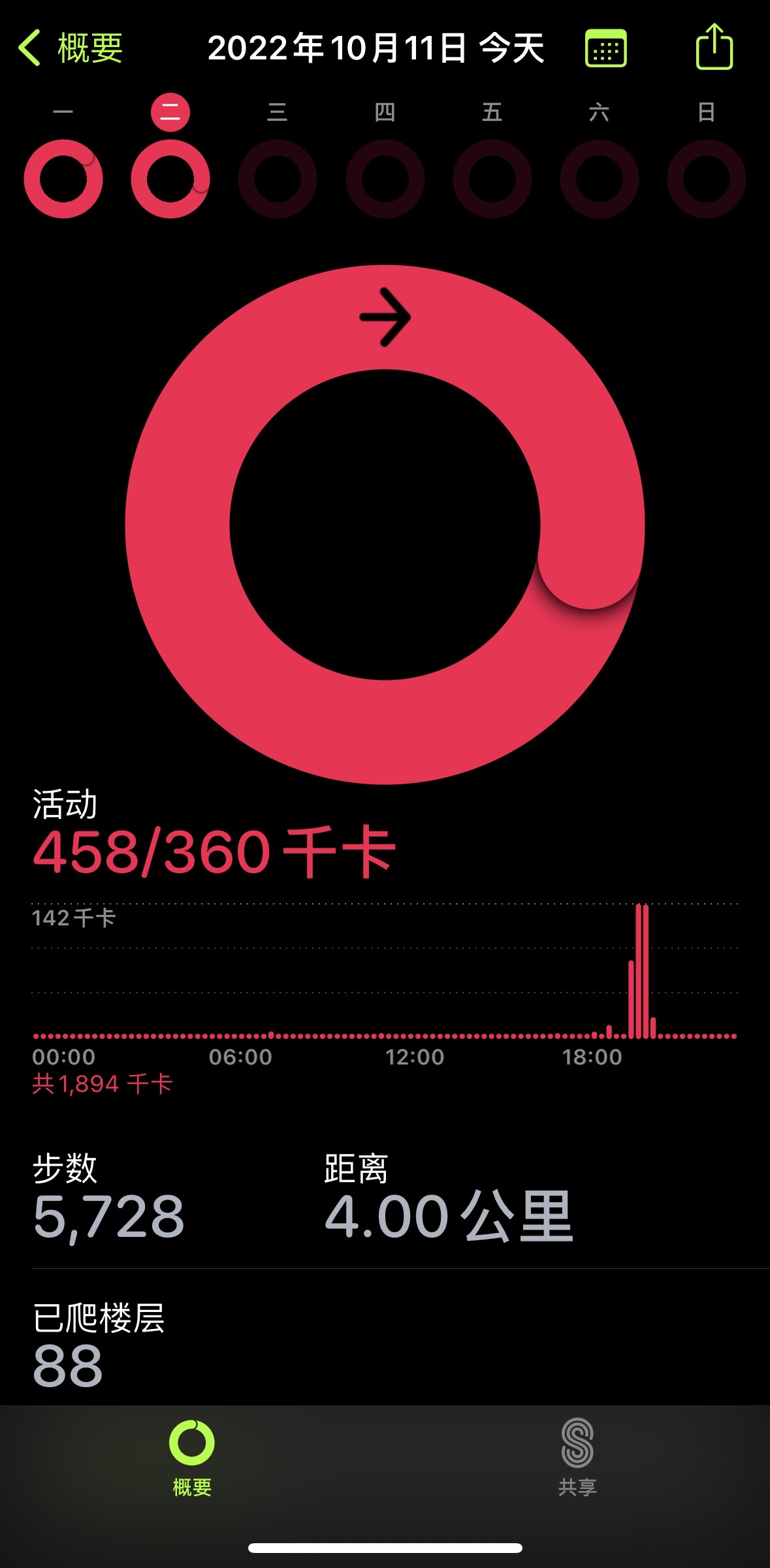
Task: Select Sunday's activity ring
Action: point(707,178)
